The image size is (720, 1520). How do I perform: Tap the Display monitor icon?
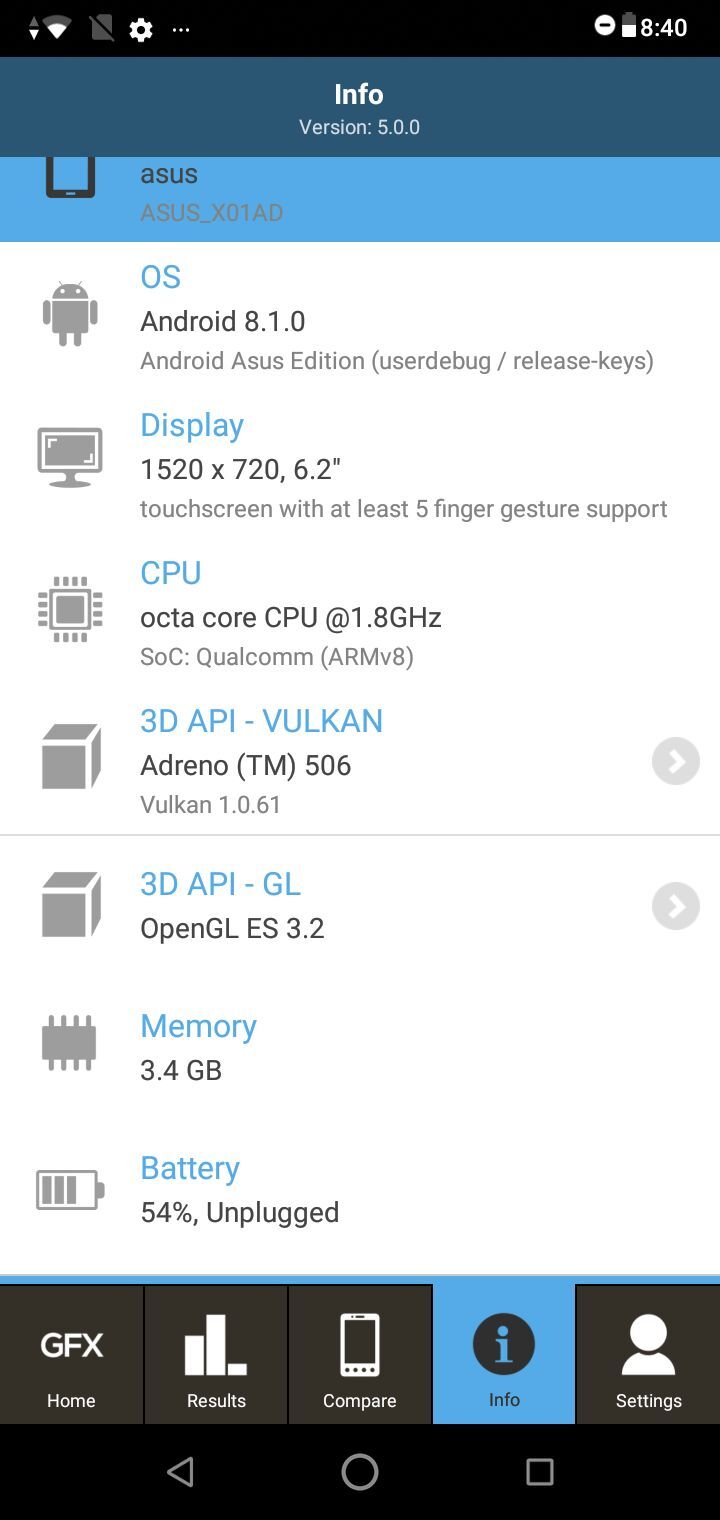(x=69, y=456)
